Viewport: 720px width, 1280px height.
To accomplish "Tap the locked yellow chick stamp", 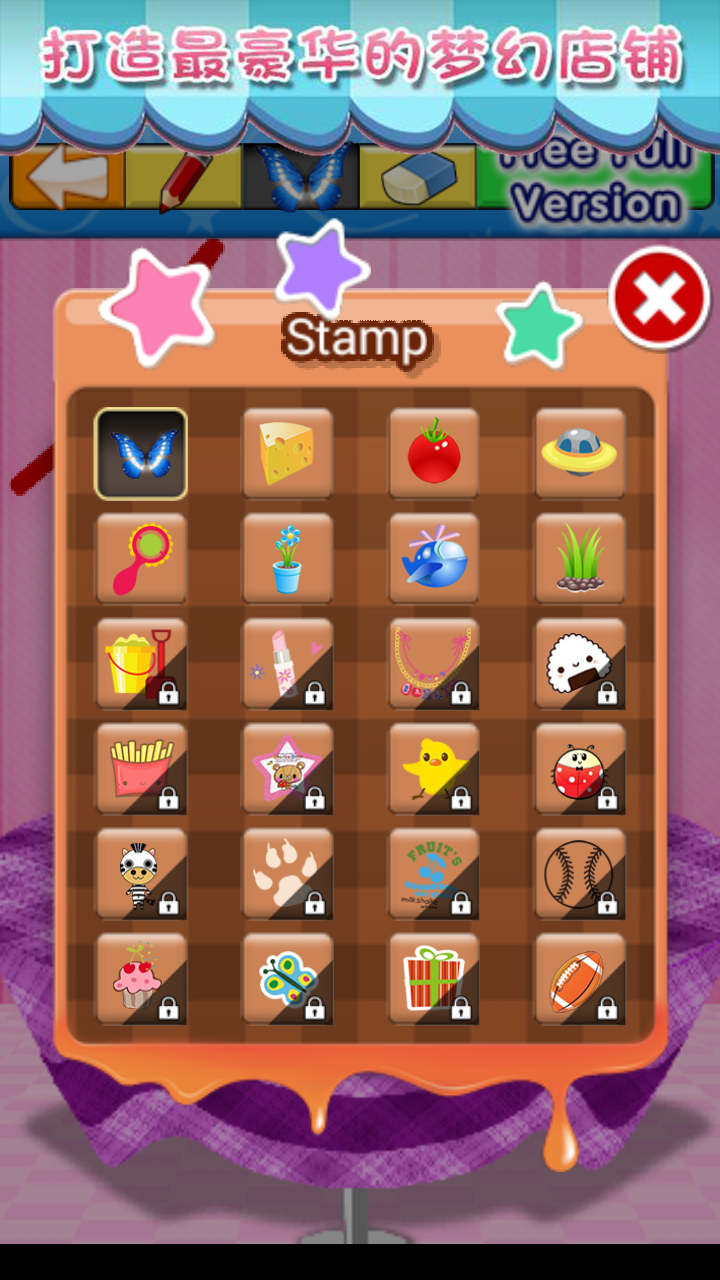I will 434,768.
